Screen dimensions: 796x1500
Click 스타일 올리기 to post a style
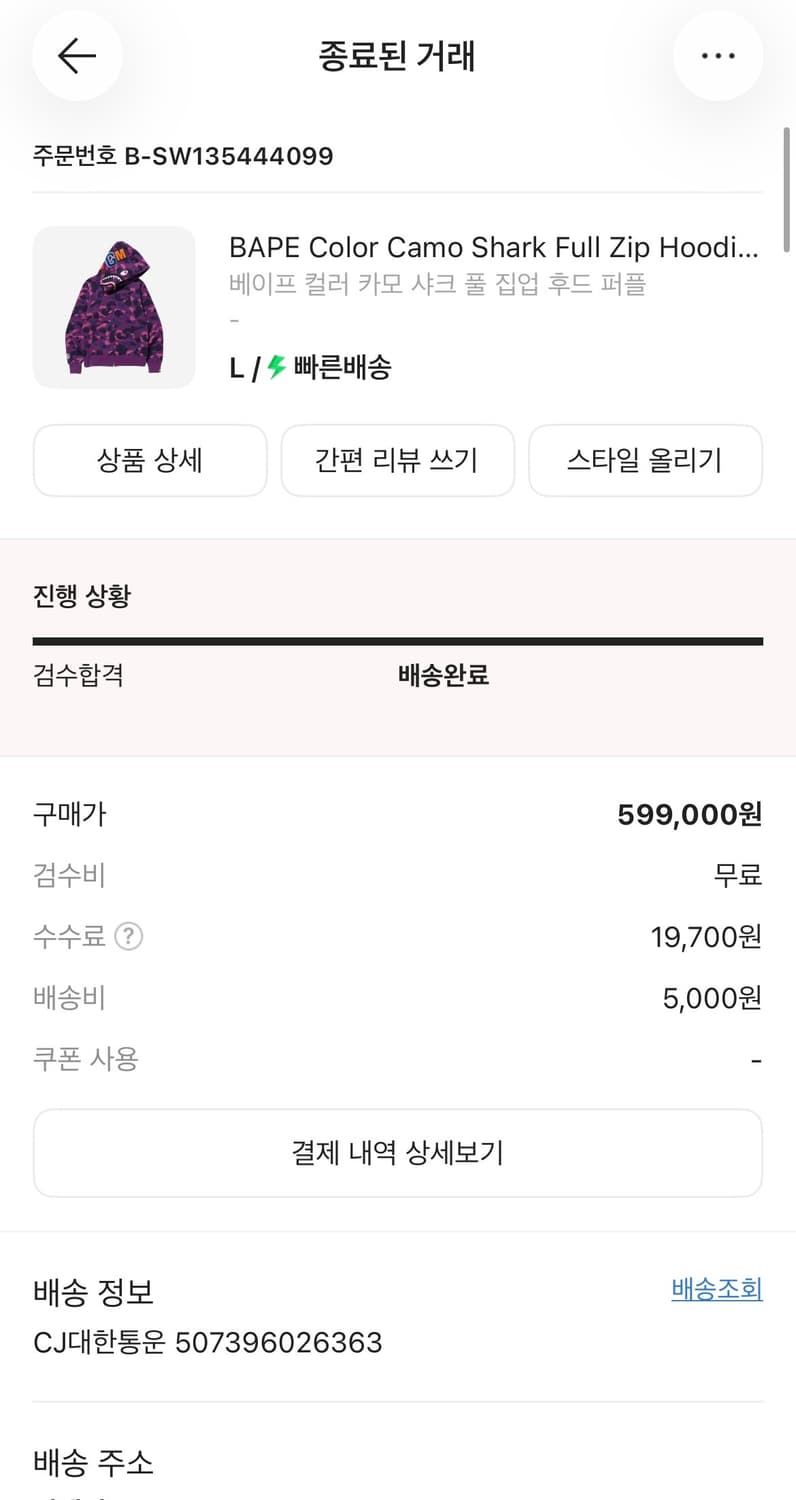pos(645,460)
